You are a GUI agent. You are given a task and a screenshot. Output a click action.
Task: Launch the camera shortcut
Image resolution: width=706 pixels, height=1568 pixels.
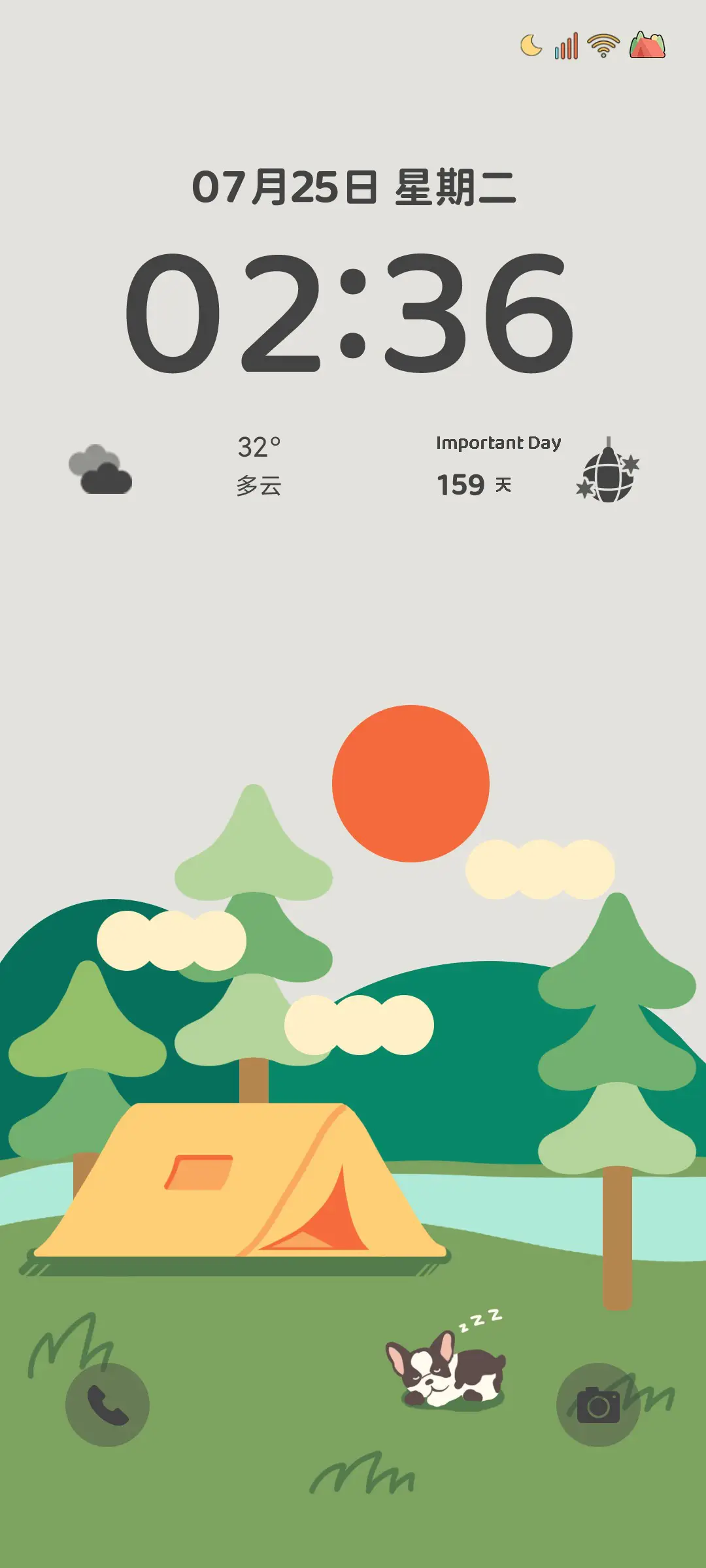coord(597,1405)
